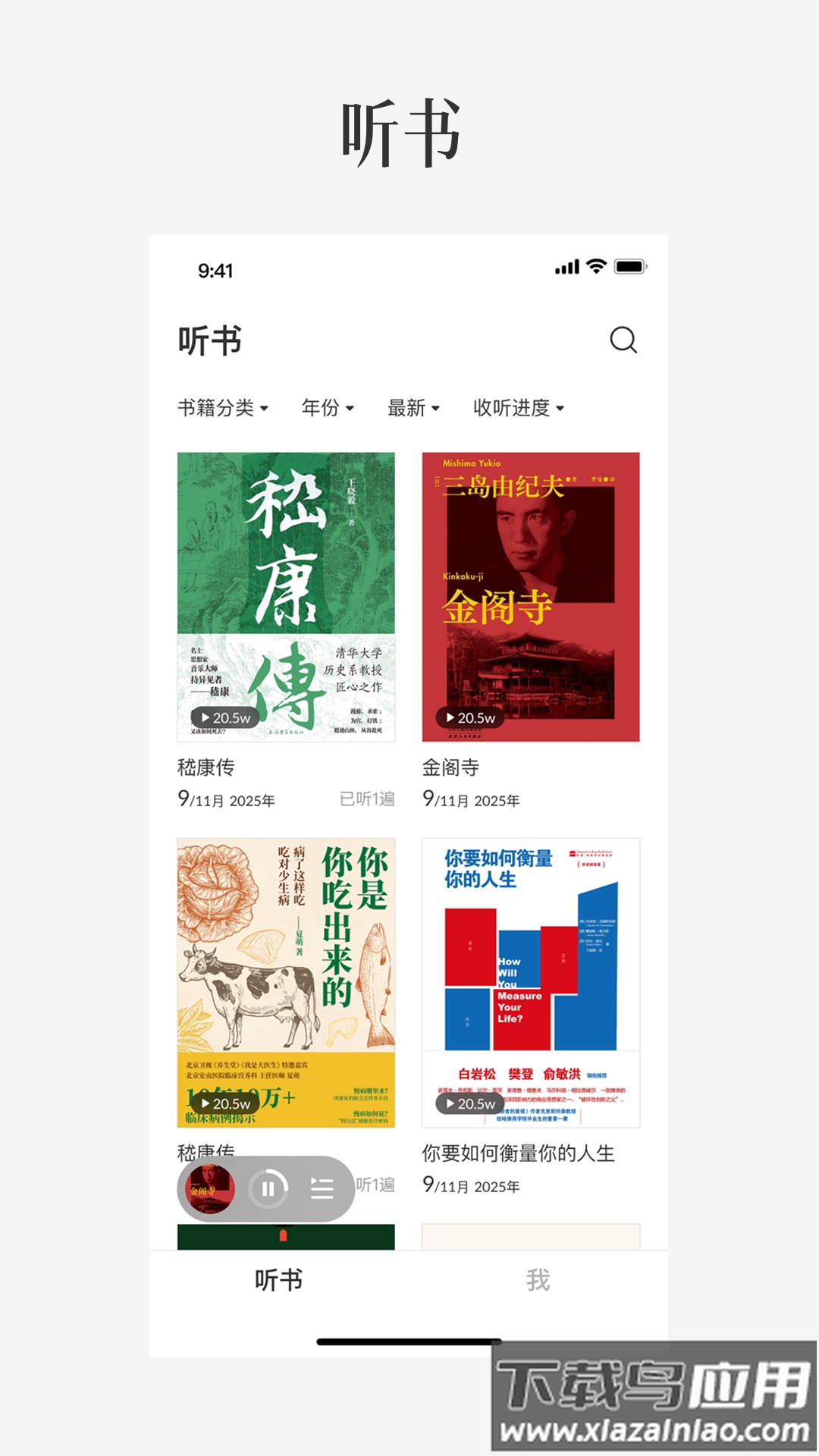The height and width of the screenshot is (1456, 819).
Task: Open the 年份 filter dropdown
Action: coord(326,407)
